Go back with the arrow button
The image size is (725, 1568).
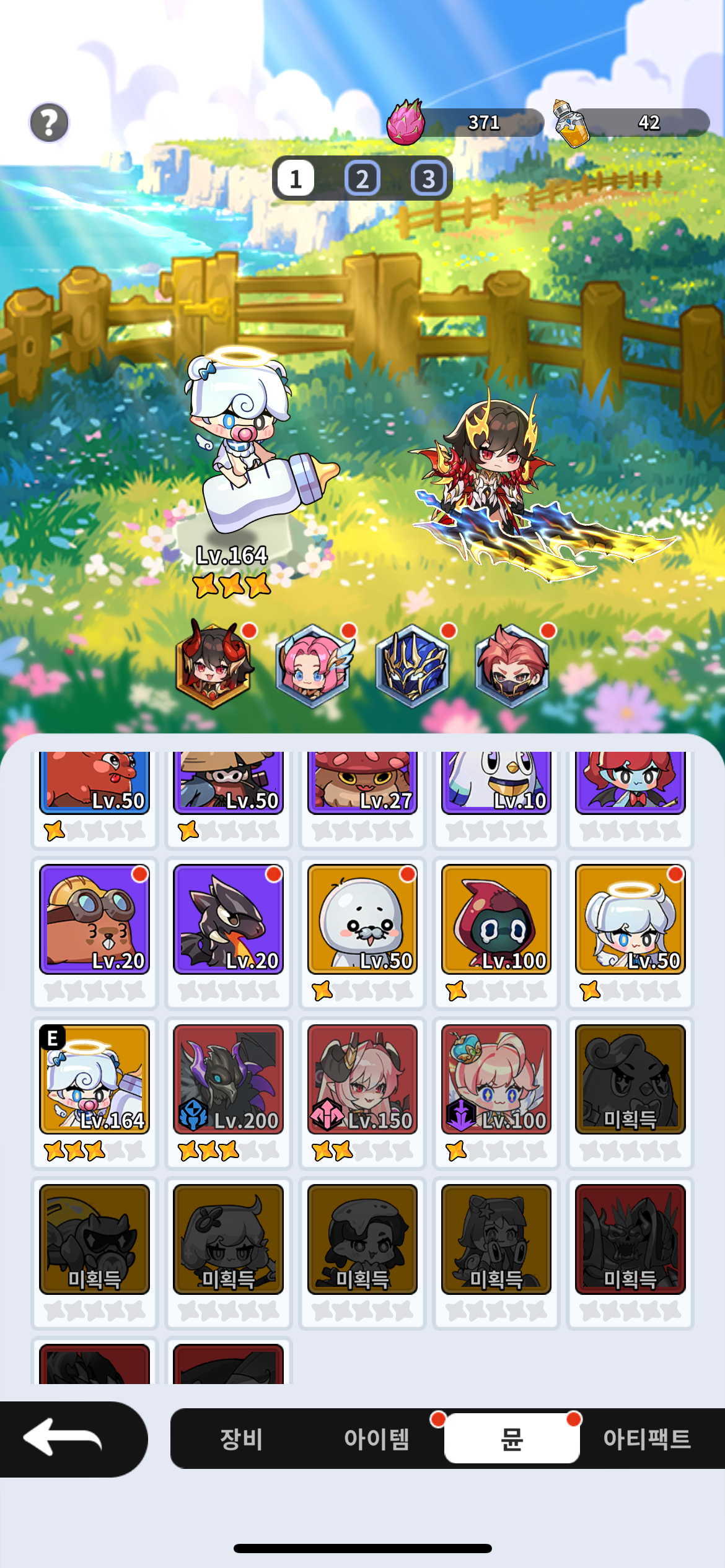coord(73,1439)
